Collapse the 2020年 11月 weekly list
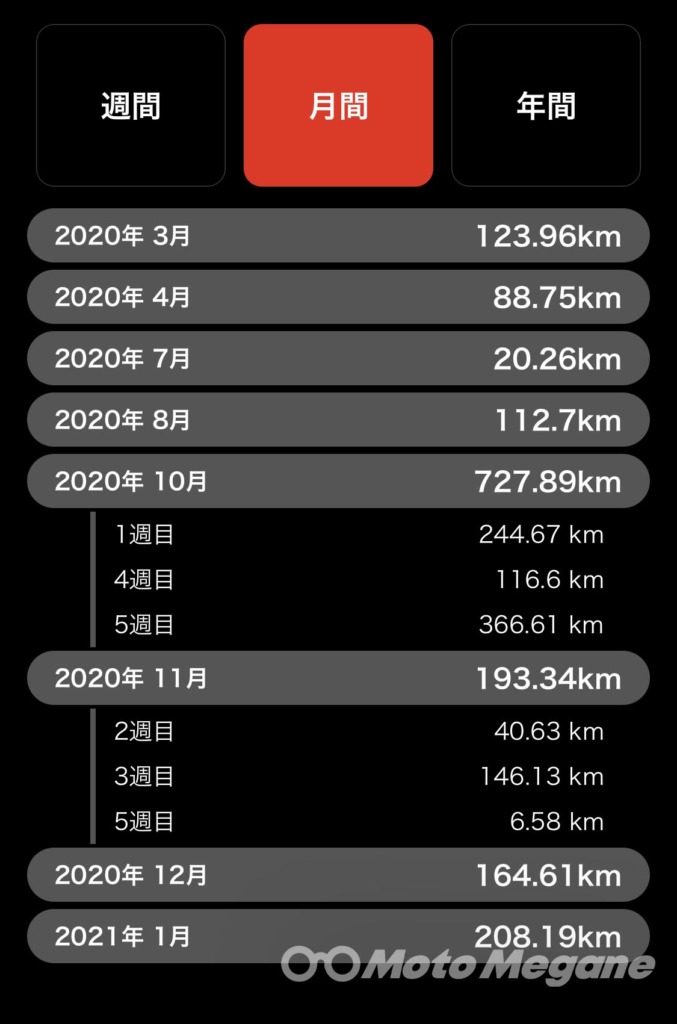The height and width of the screenshot is (1024, 677). pos(338,678)
